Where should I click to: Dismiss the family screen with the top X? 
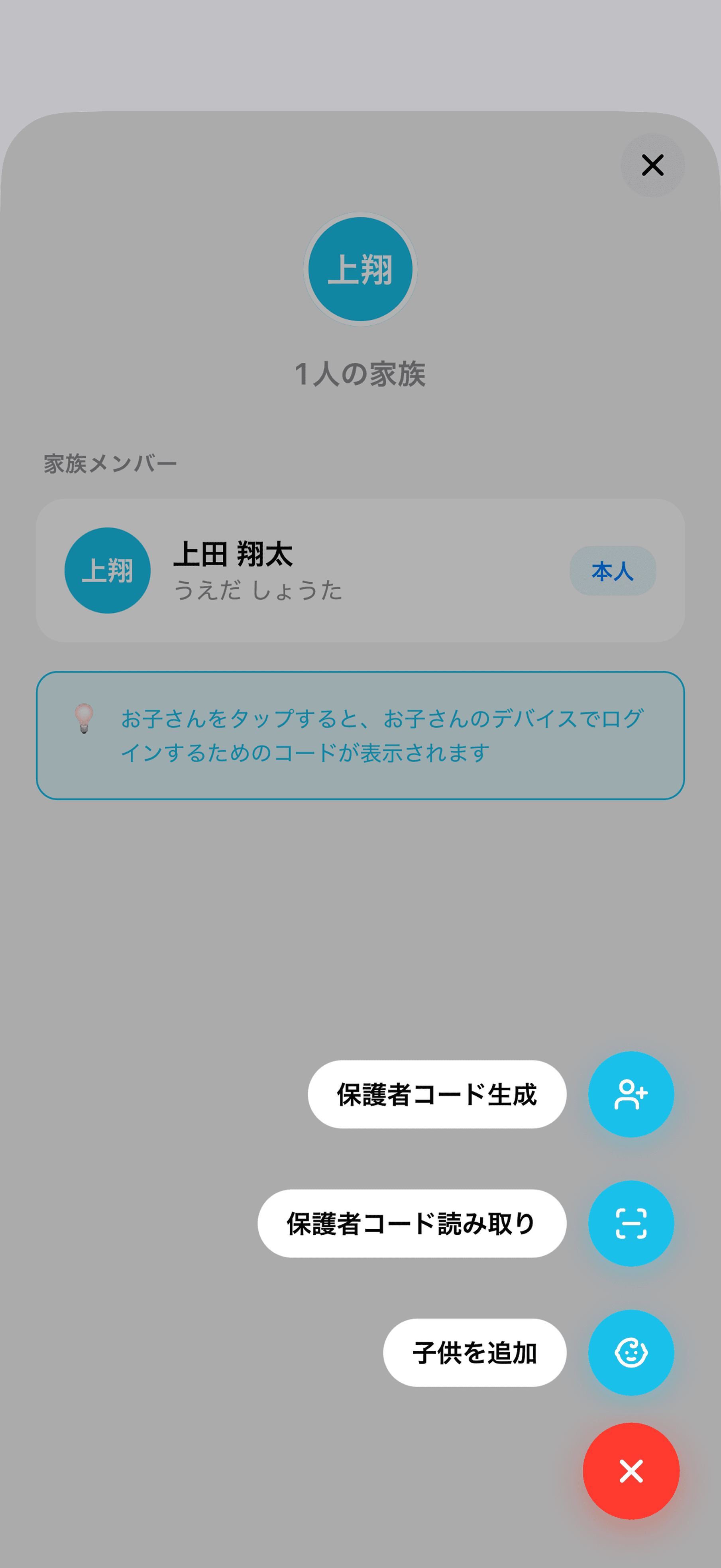coord(653,165)
